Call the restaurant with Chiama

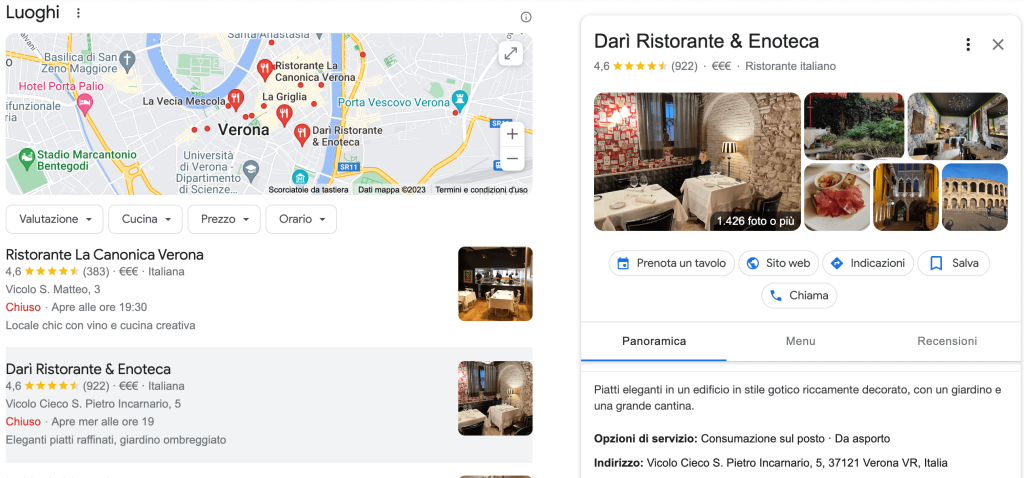[798, 295]
